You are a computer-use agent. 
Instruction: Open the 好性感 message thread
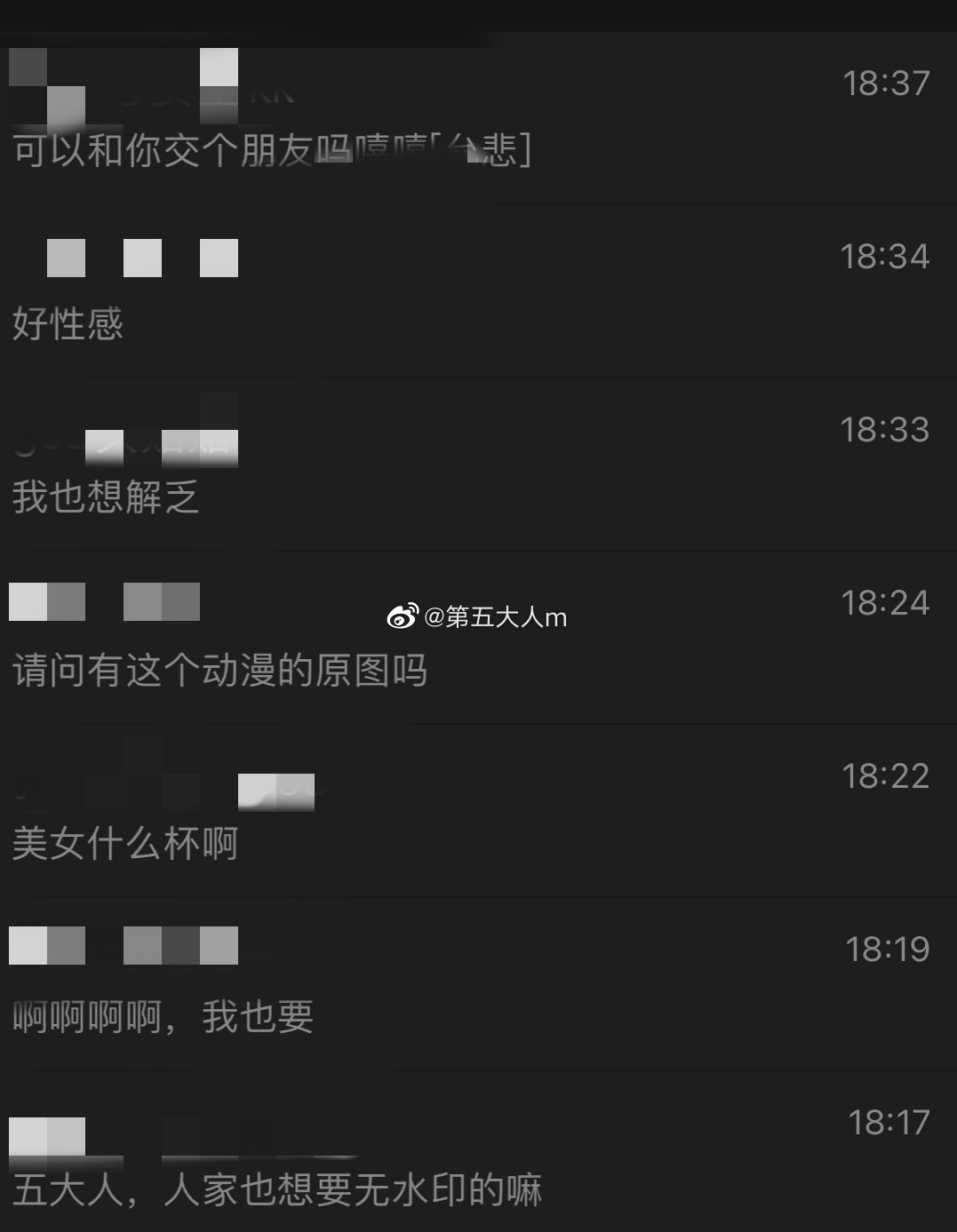[x=68, y=323]
